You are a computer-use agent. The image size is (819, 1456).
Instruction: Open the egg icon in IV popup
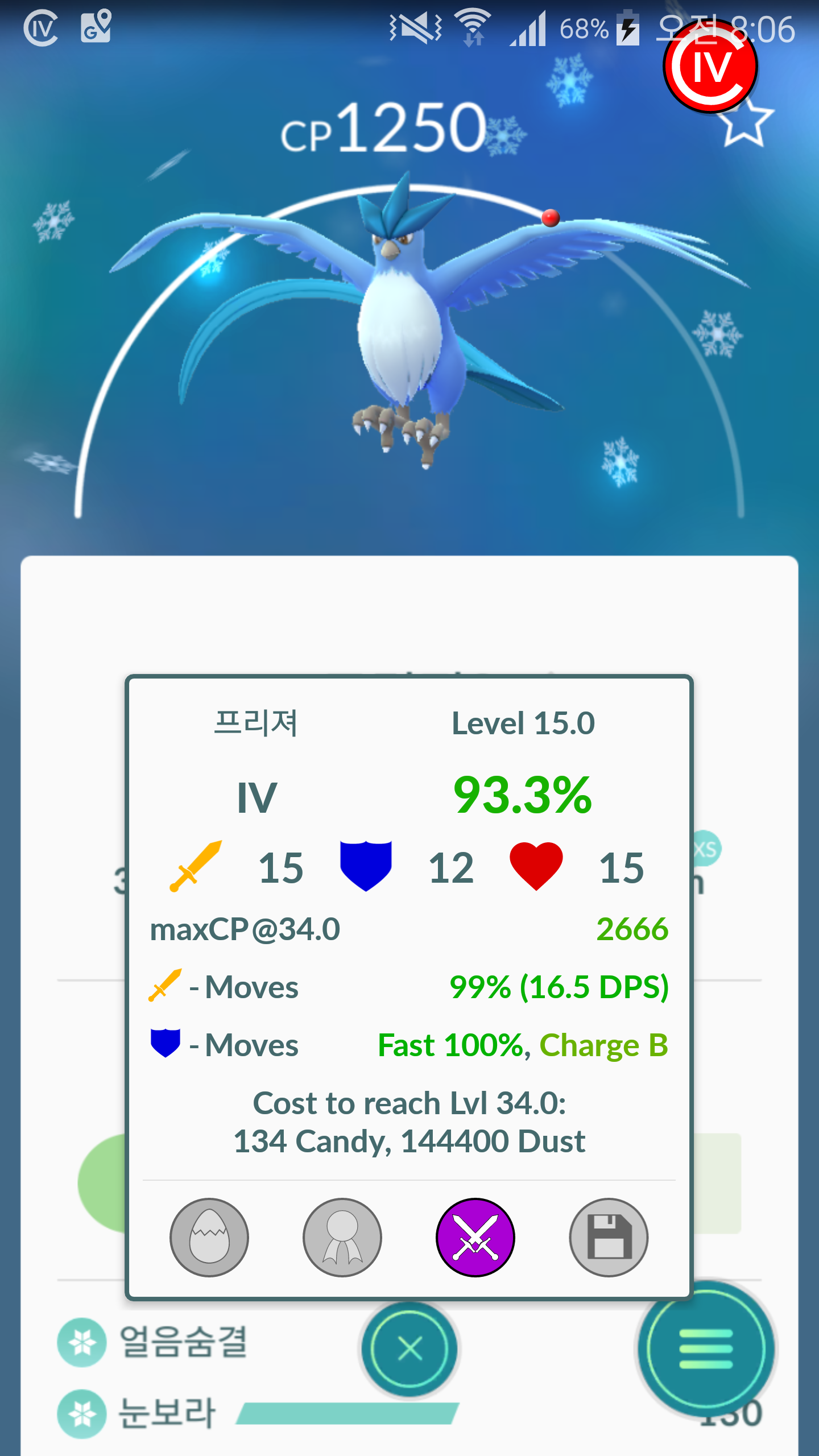tap(209, 1237)
